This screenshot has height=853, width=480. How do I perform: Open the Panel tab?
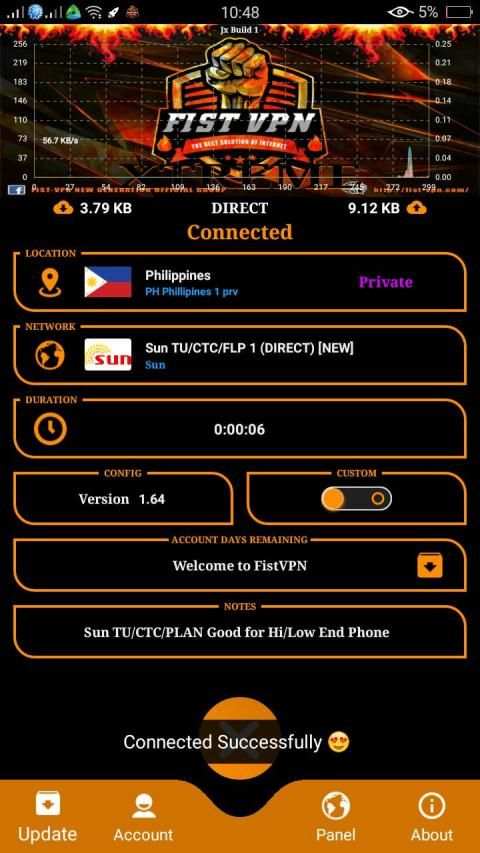(336, 817)
